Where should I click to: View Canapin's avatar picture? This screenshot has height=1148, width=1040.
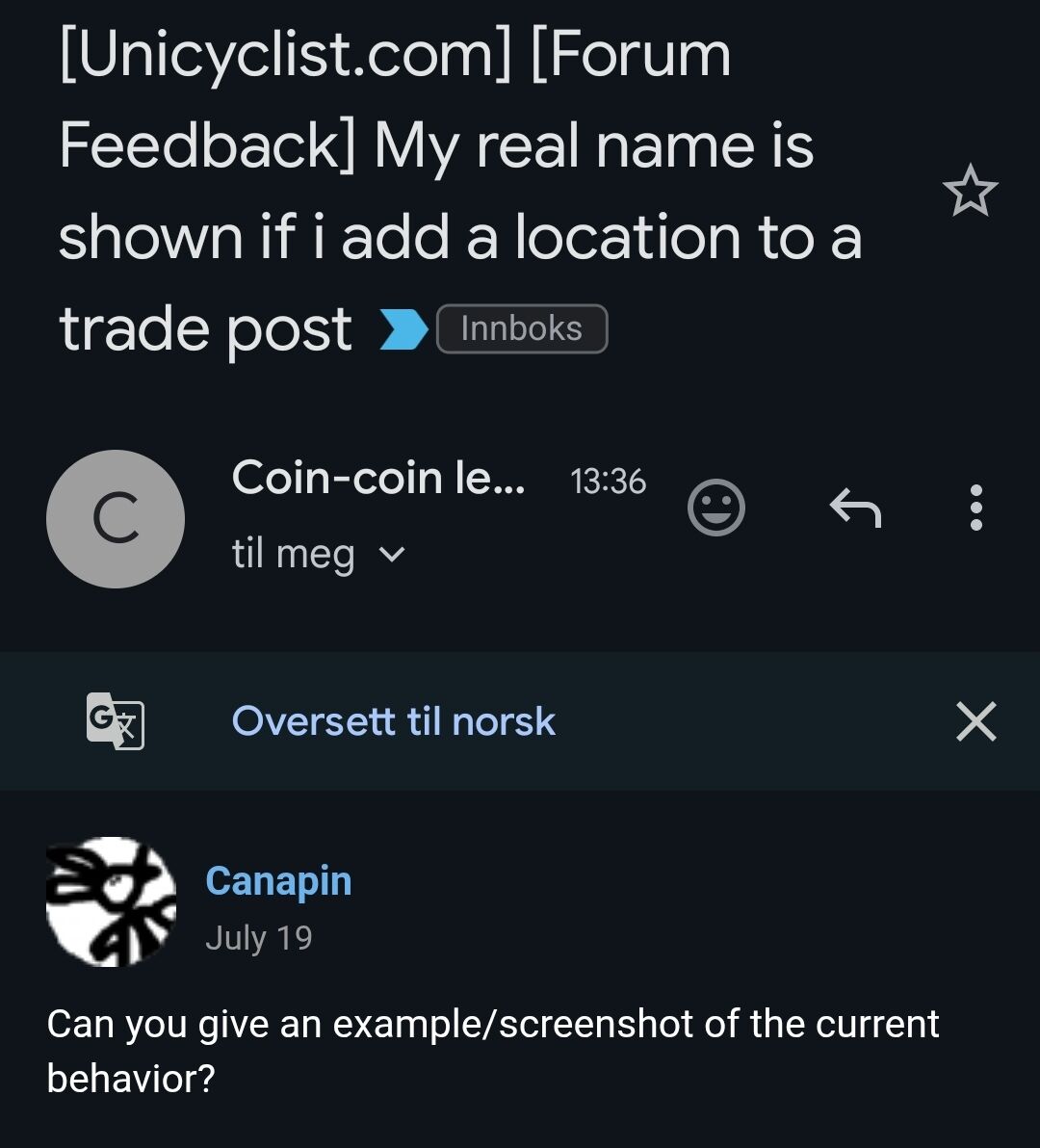pyautogui.click(x=111, y=901)
